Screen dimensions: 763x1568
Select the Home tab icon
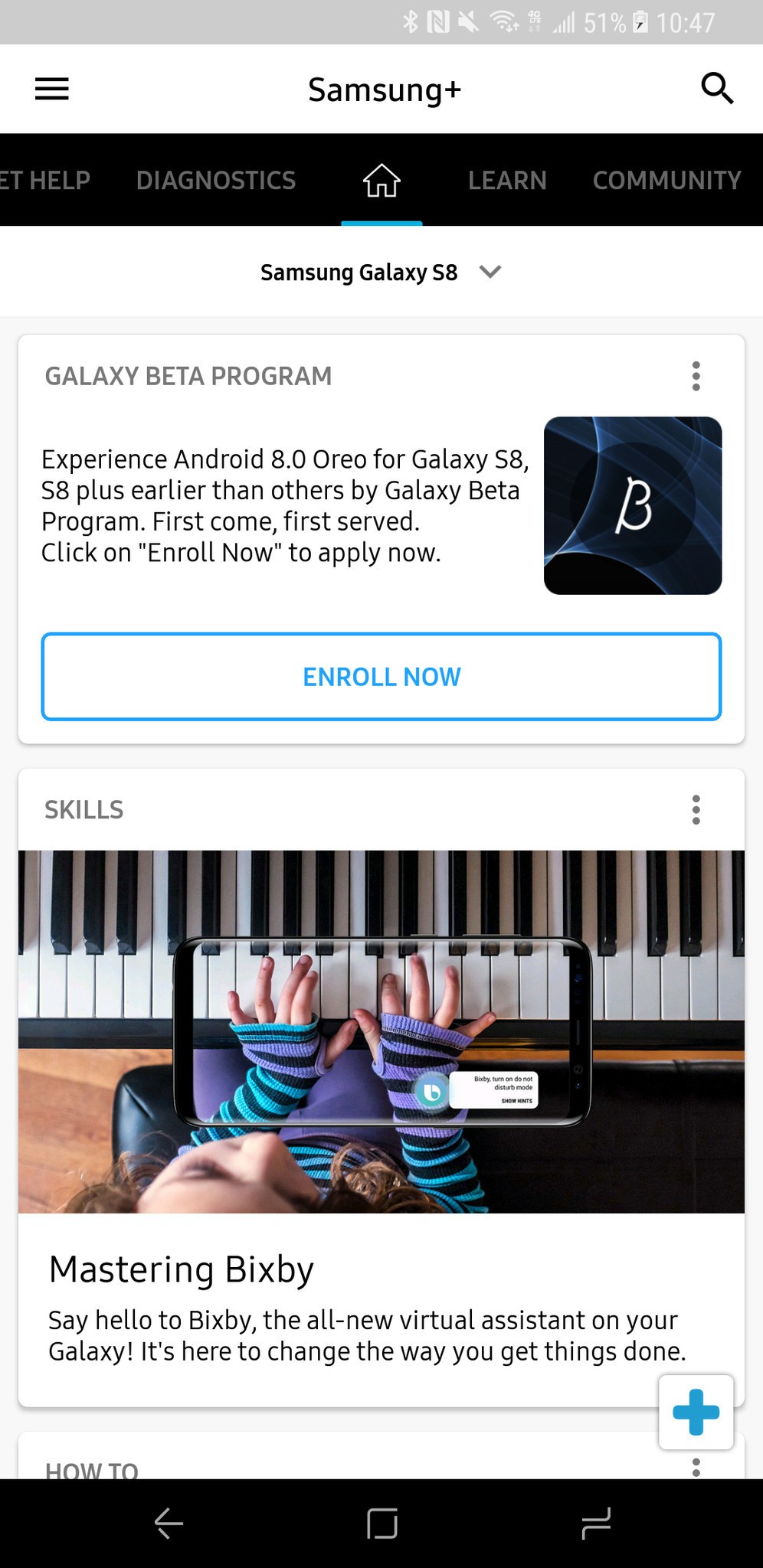[x=381, y=181]
